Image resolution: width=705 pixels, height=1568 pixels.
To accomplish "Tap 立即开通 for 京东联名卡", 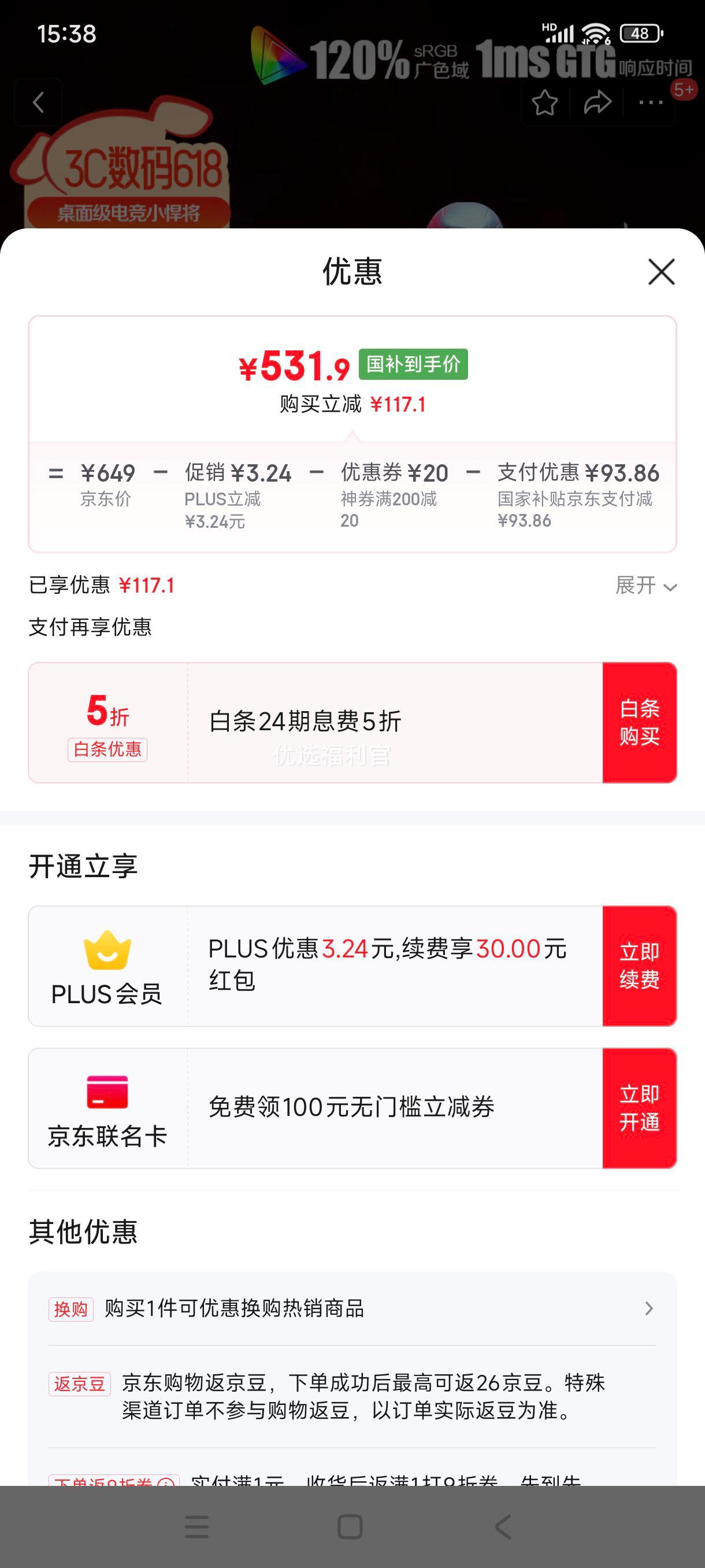I will click(639, 1108).
